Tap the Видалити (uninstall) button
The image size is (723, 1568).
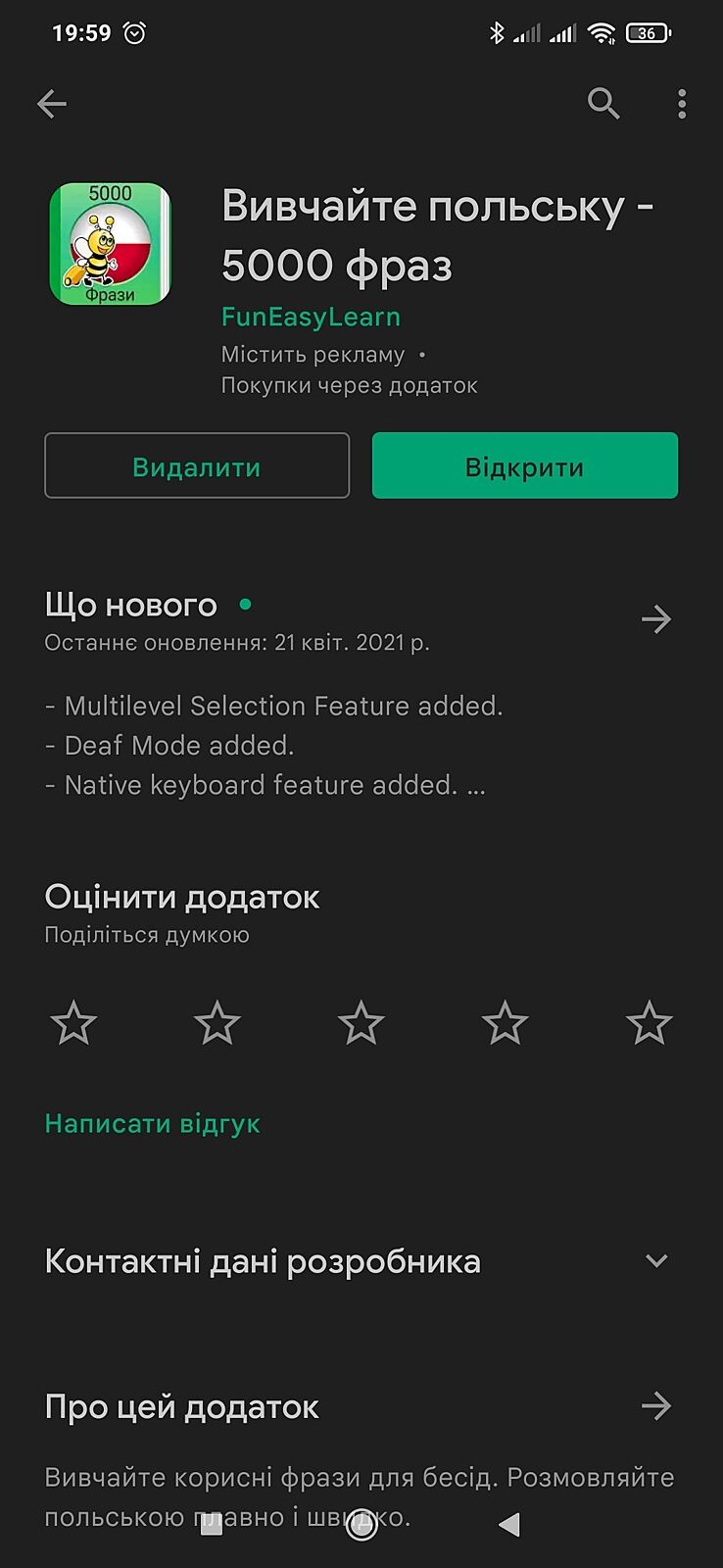[197, 466]
